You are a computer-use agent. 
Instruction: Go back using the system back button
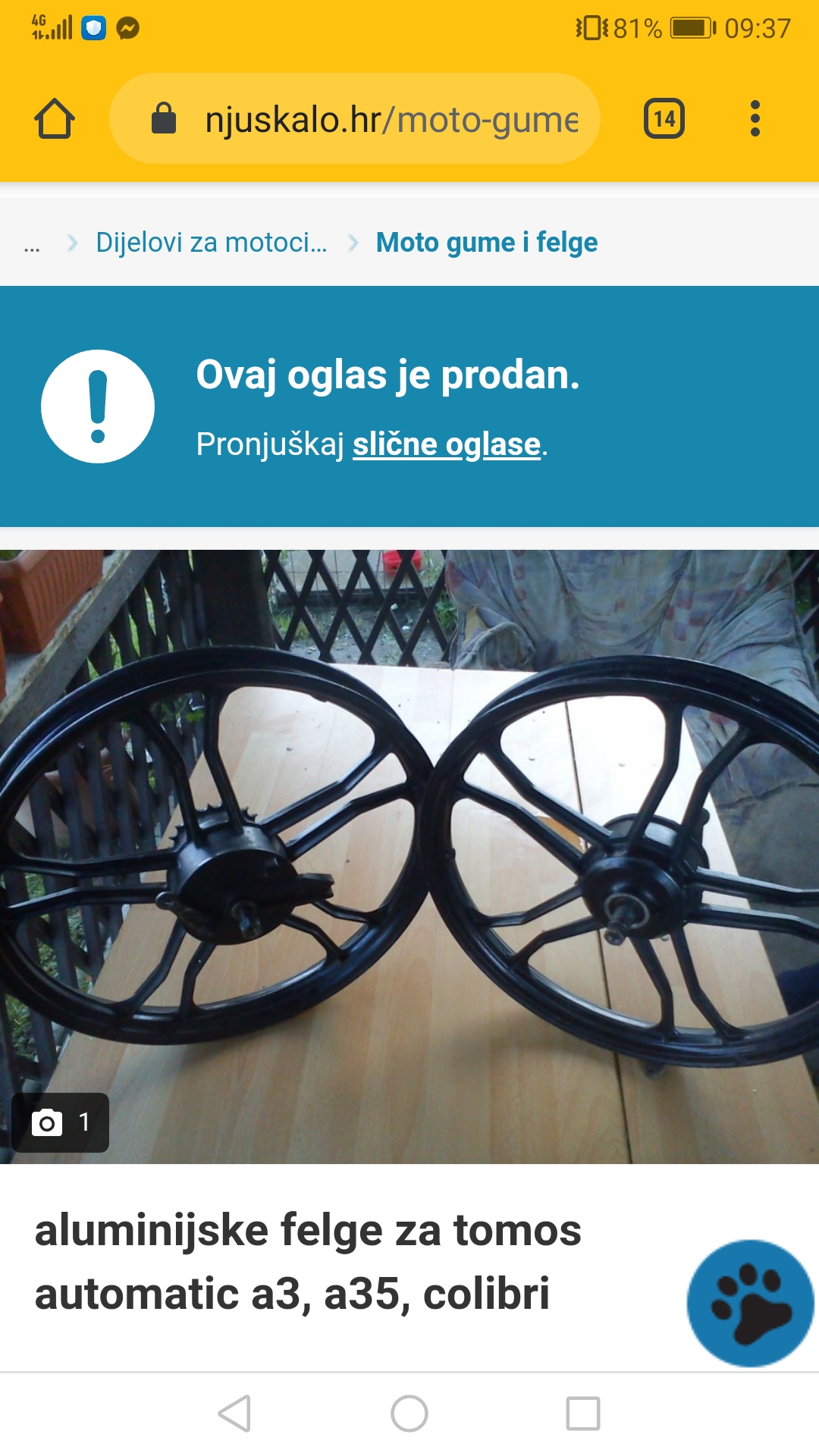(x=234, y=1414)
